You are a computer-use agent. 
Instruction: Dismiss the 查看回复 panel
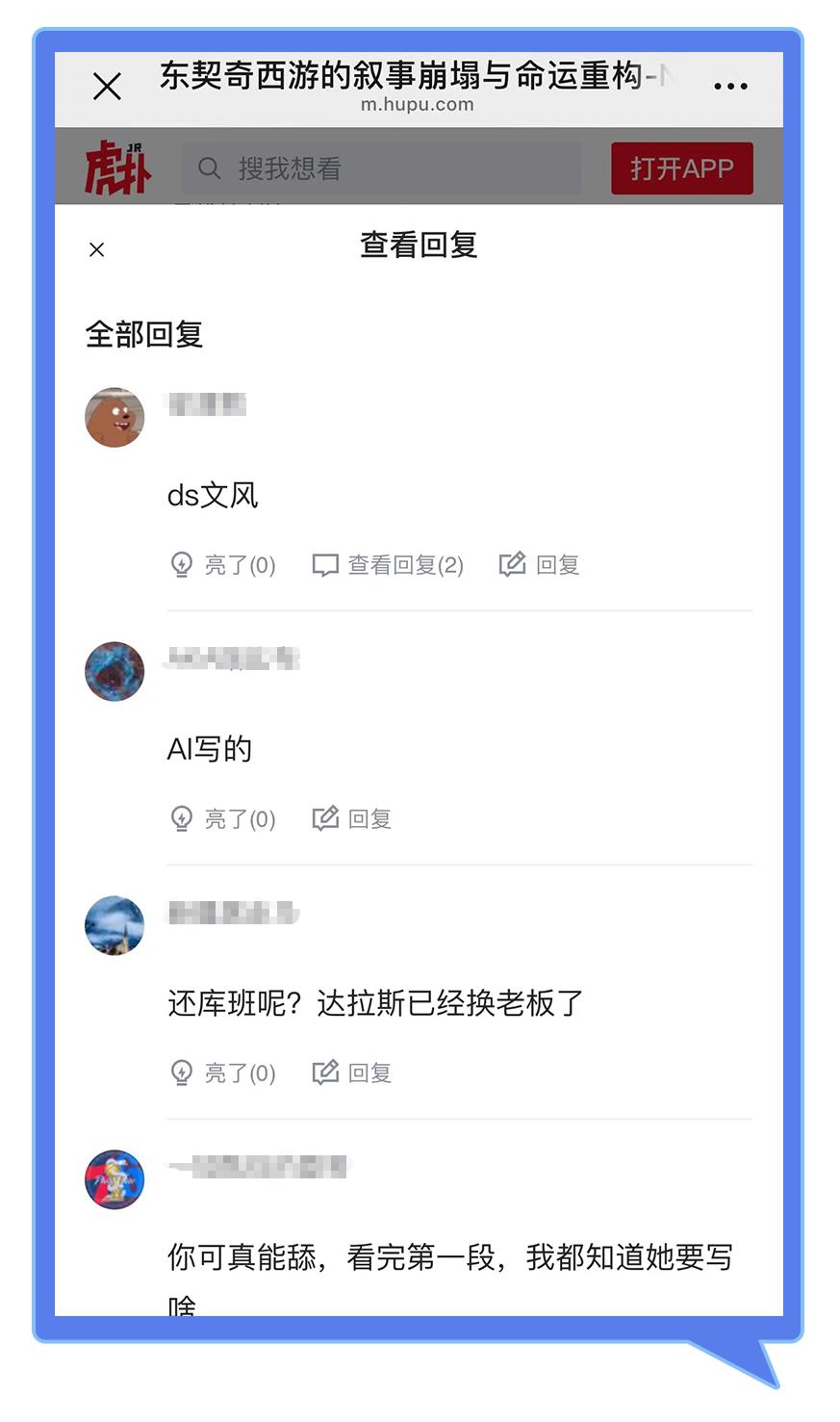pos(97,250)
